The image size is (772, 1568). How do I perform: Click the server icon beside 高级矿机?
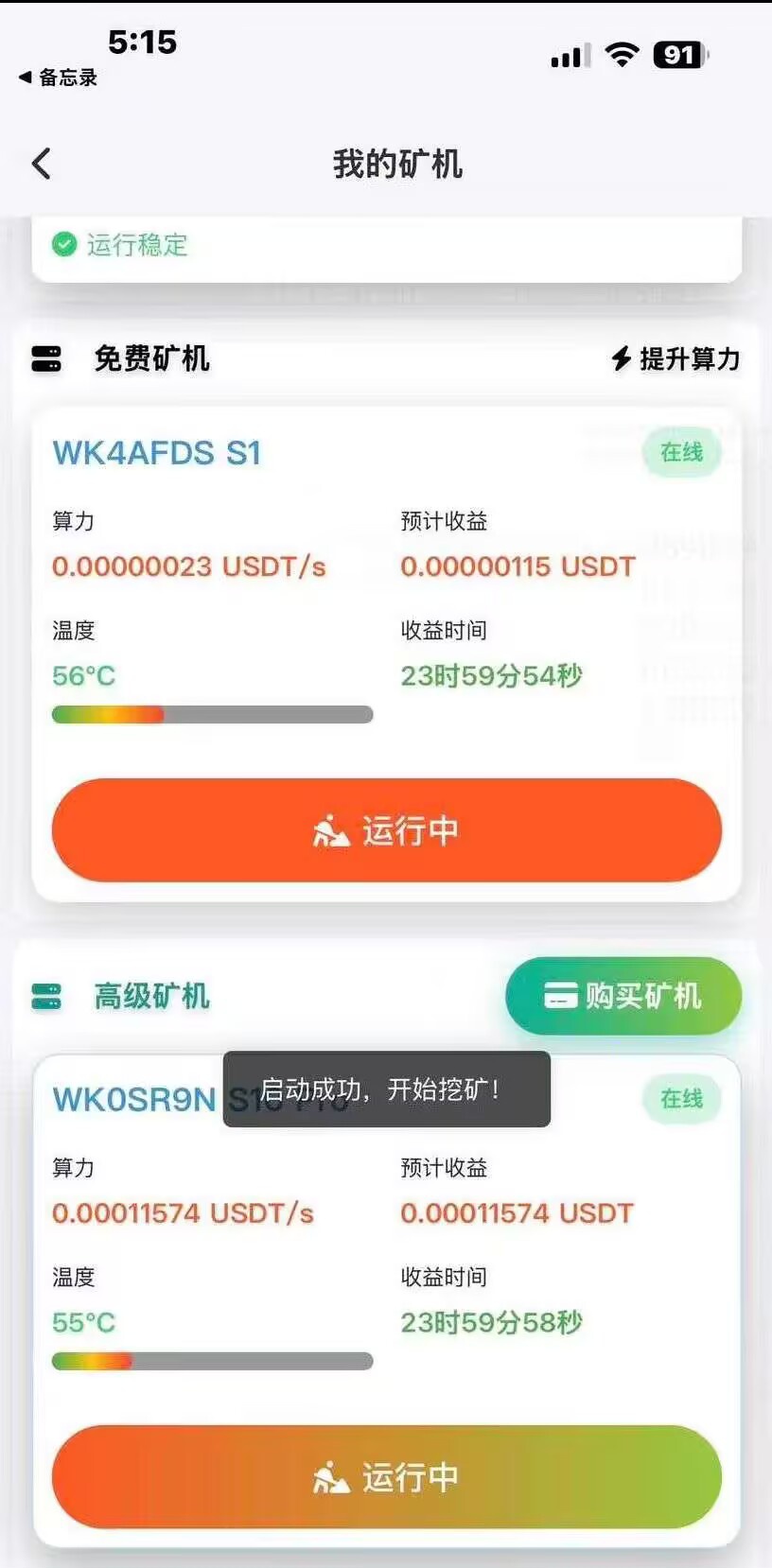coord(46,995)
